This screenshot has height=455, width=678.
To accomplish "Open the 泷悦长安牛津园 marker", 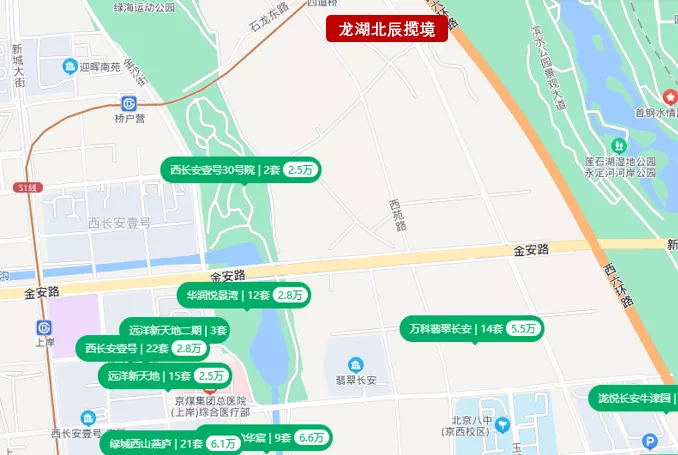I will coord(634,398).
